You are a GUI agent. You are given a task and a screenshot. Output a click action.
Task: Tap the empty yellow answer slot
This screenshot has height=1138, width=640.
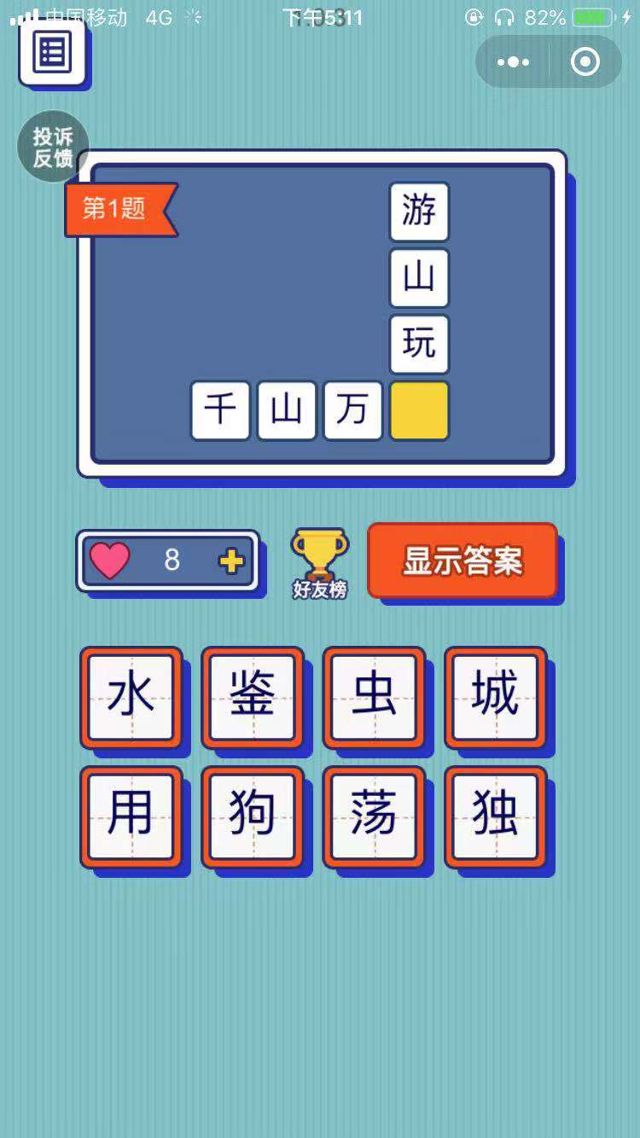click(419, 411)
